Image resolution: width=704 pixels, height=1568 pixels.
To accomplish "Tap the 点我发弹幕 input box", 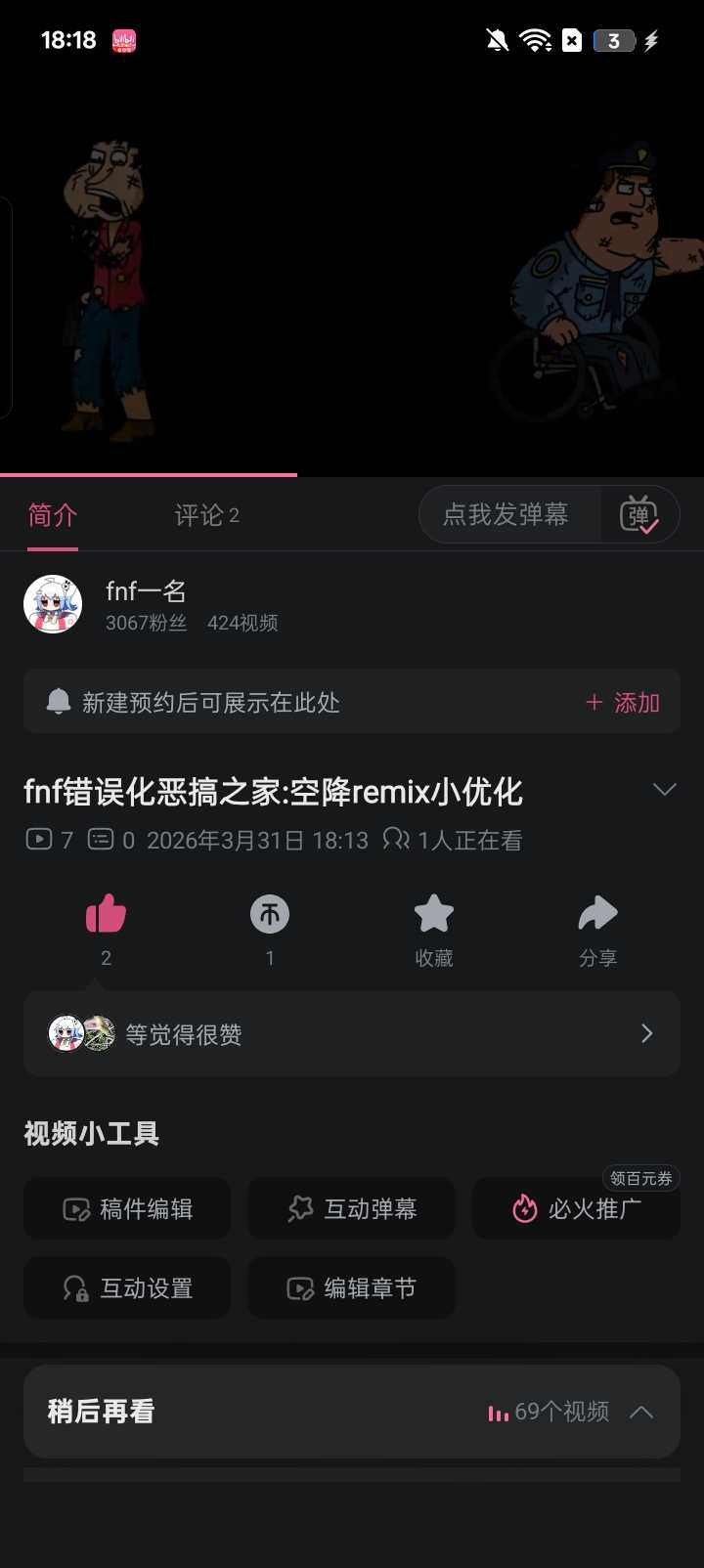I will (506, 515).
